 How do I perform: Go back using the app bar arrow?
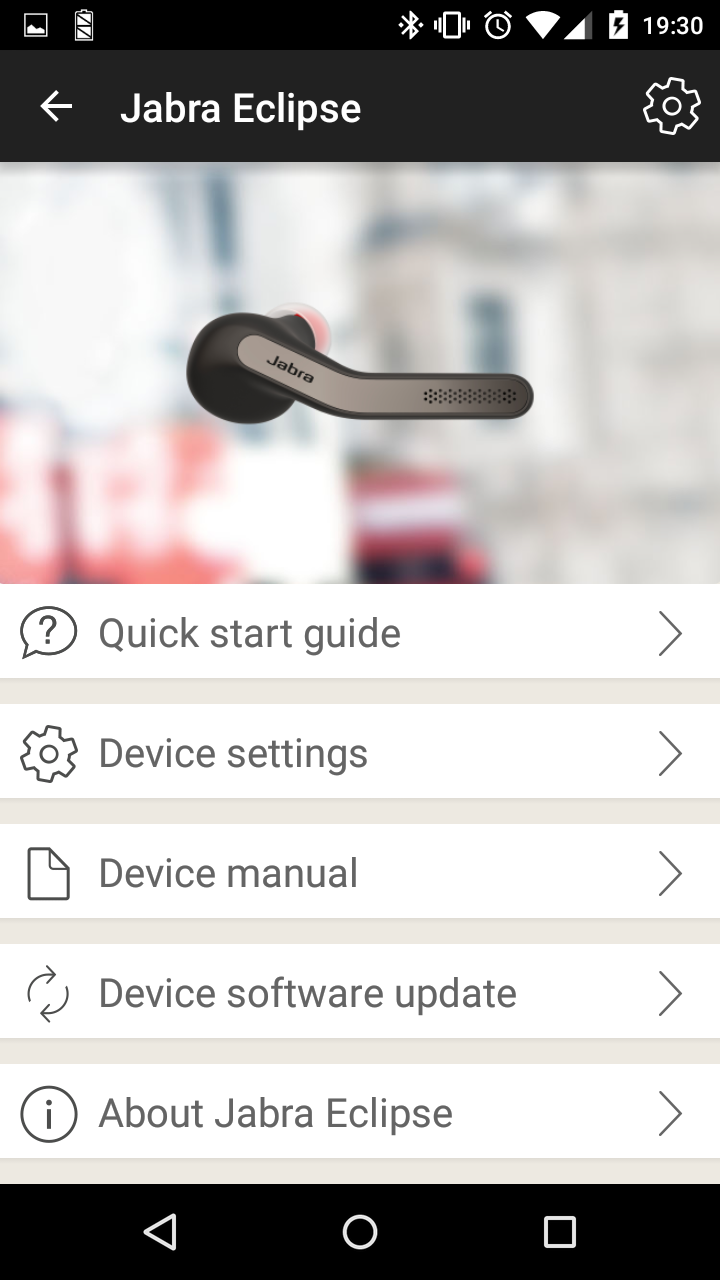[56, 106]
